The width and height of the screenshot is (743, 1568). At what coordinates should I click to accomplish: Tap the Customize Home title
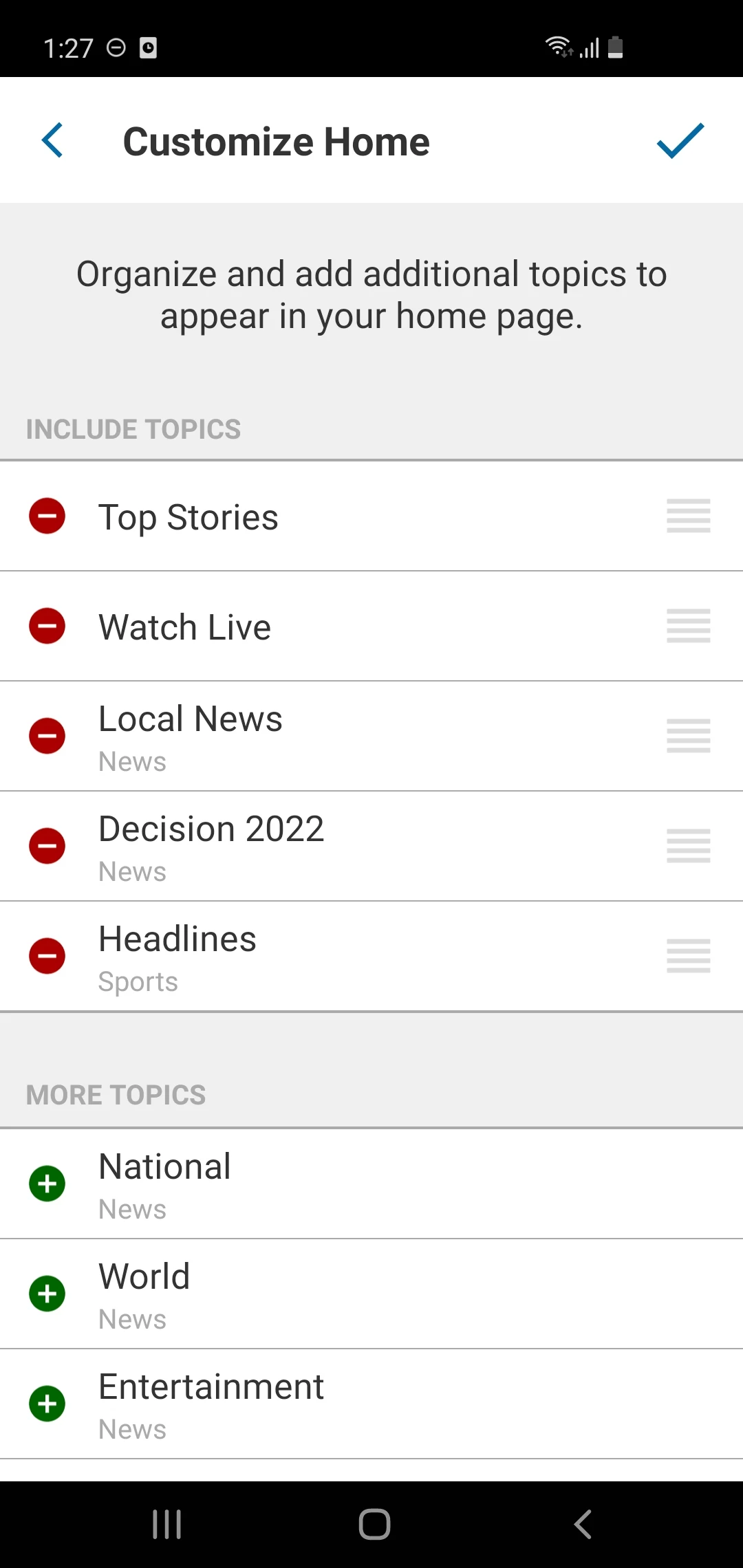point(276,141)
